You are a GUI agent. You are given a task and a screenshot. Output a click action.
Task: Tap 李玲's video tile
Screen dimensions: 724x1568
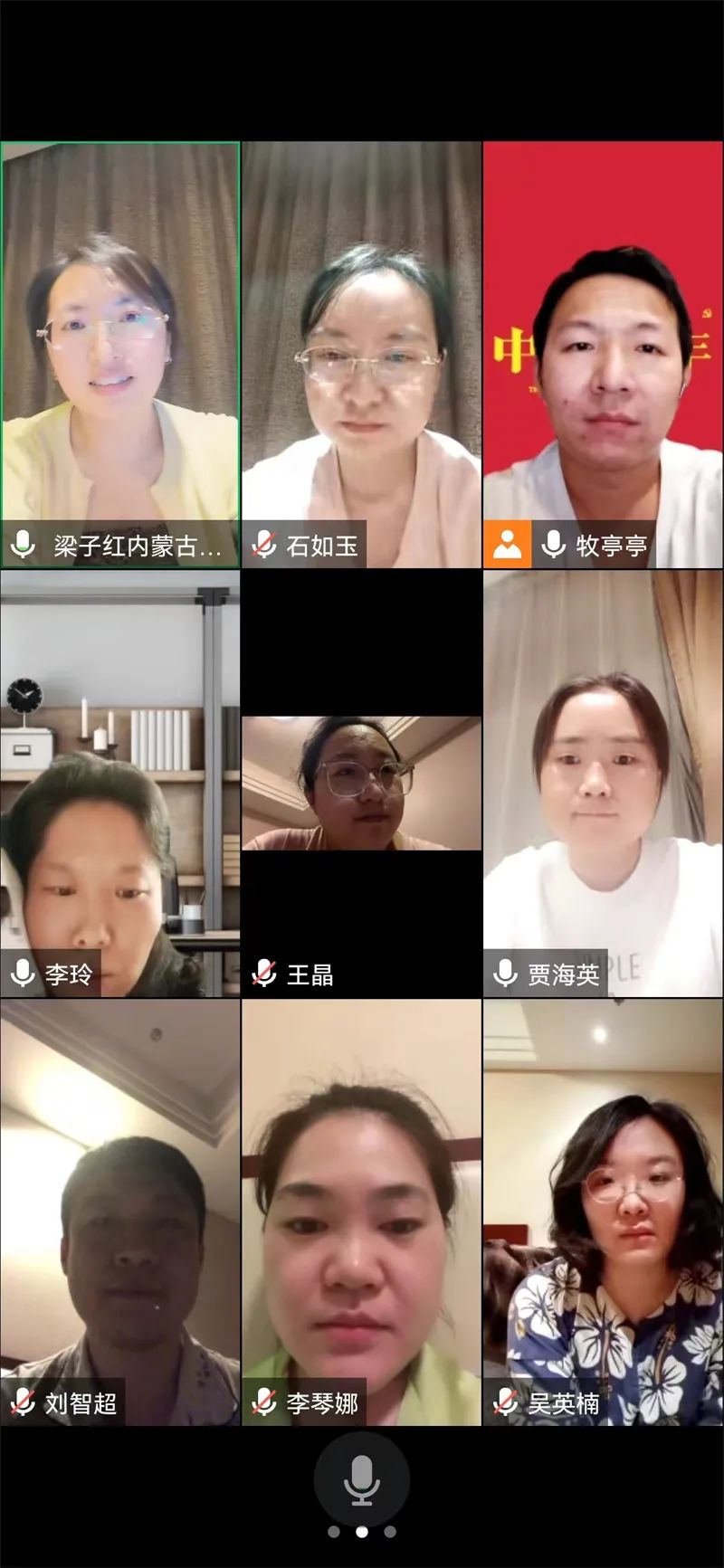[120, 783]
